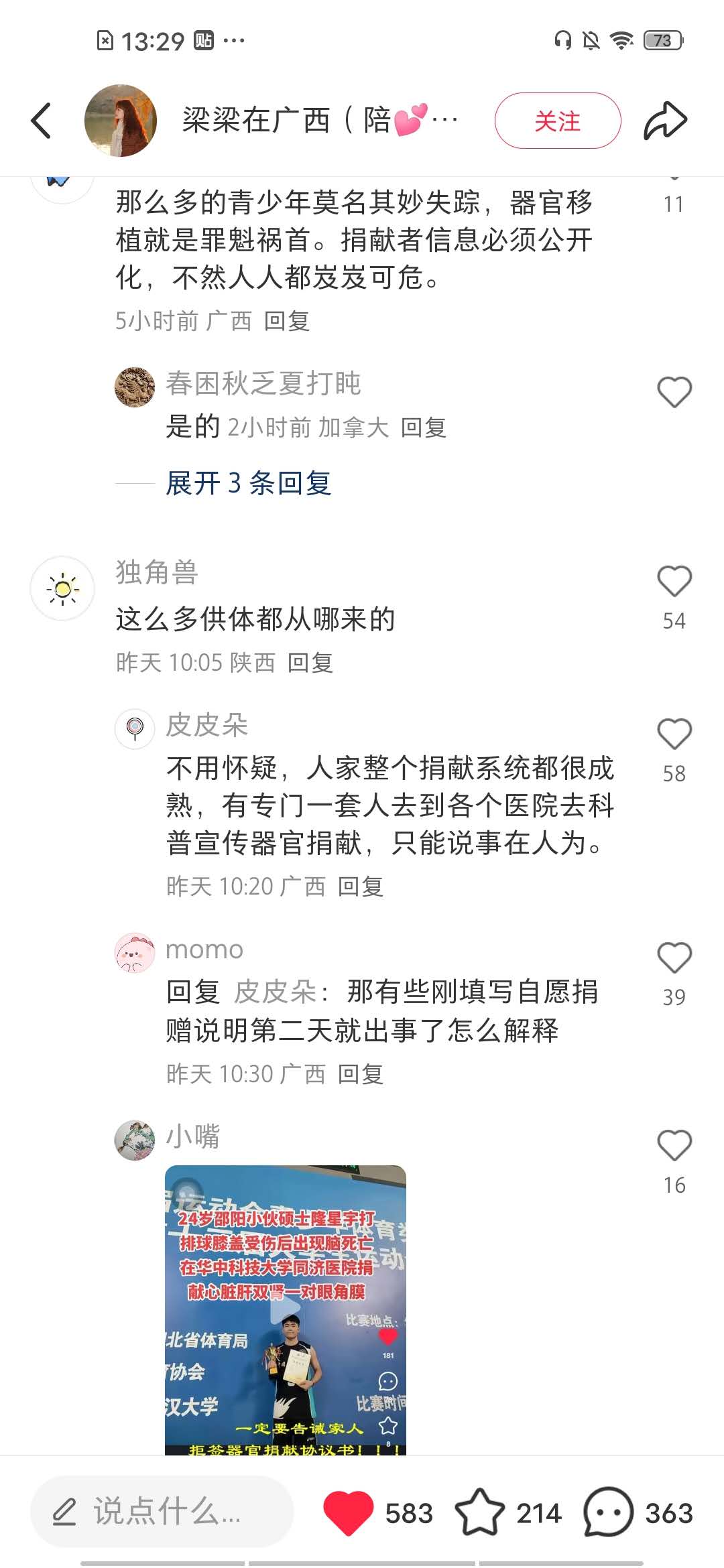Open 独角兽's profile avatar
The height and width of the screenshot is (1568, 724).
coord(62,588)
